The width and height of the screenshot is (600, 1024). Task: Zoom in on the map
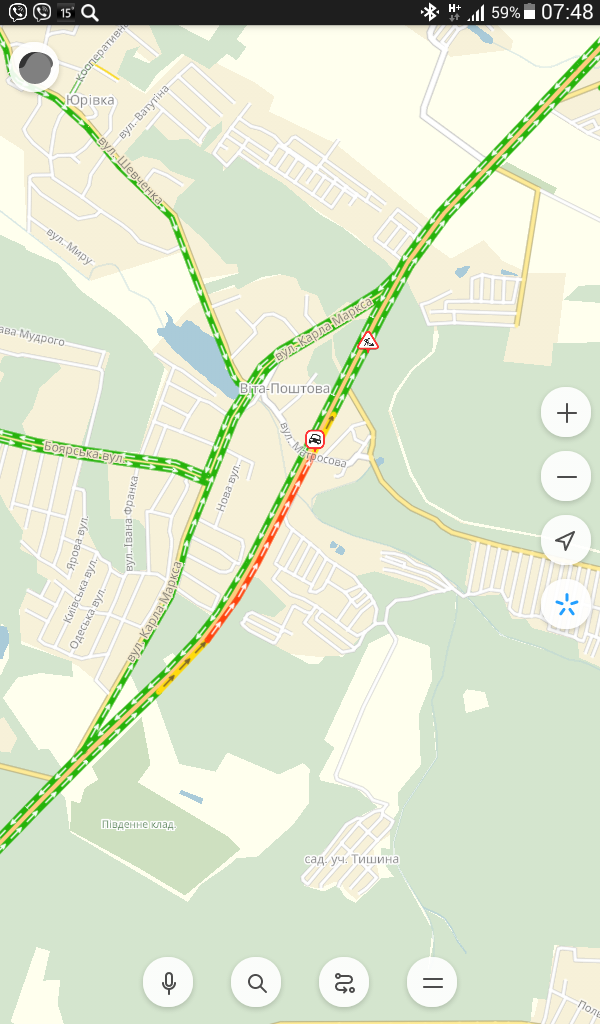coord(566,413)
